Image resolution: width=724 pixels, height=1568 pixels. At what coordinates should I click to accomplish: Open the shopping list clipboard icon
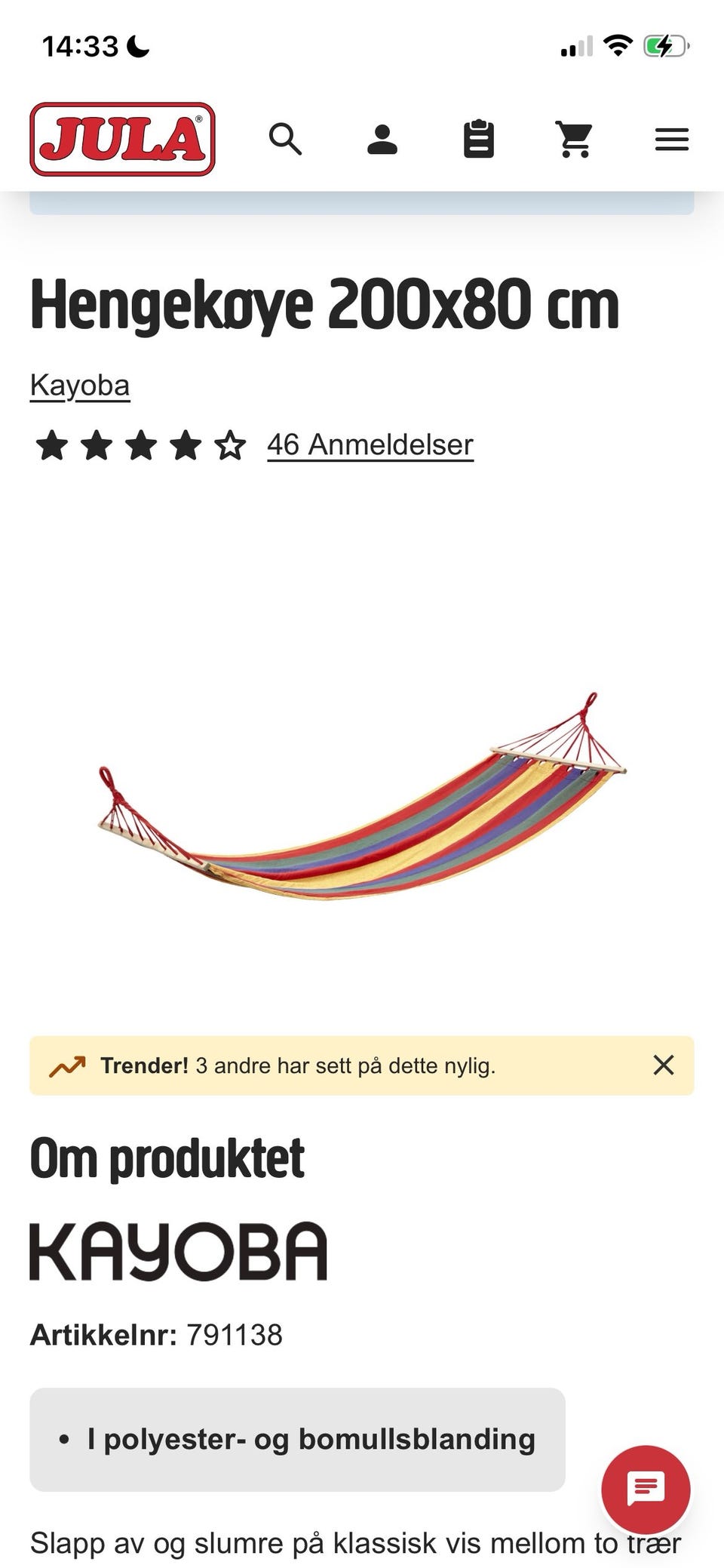pos(479,140)
